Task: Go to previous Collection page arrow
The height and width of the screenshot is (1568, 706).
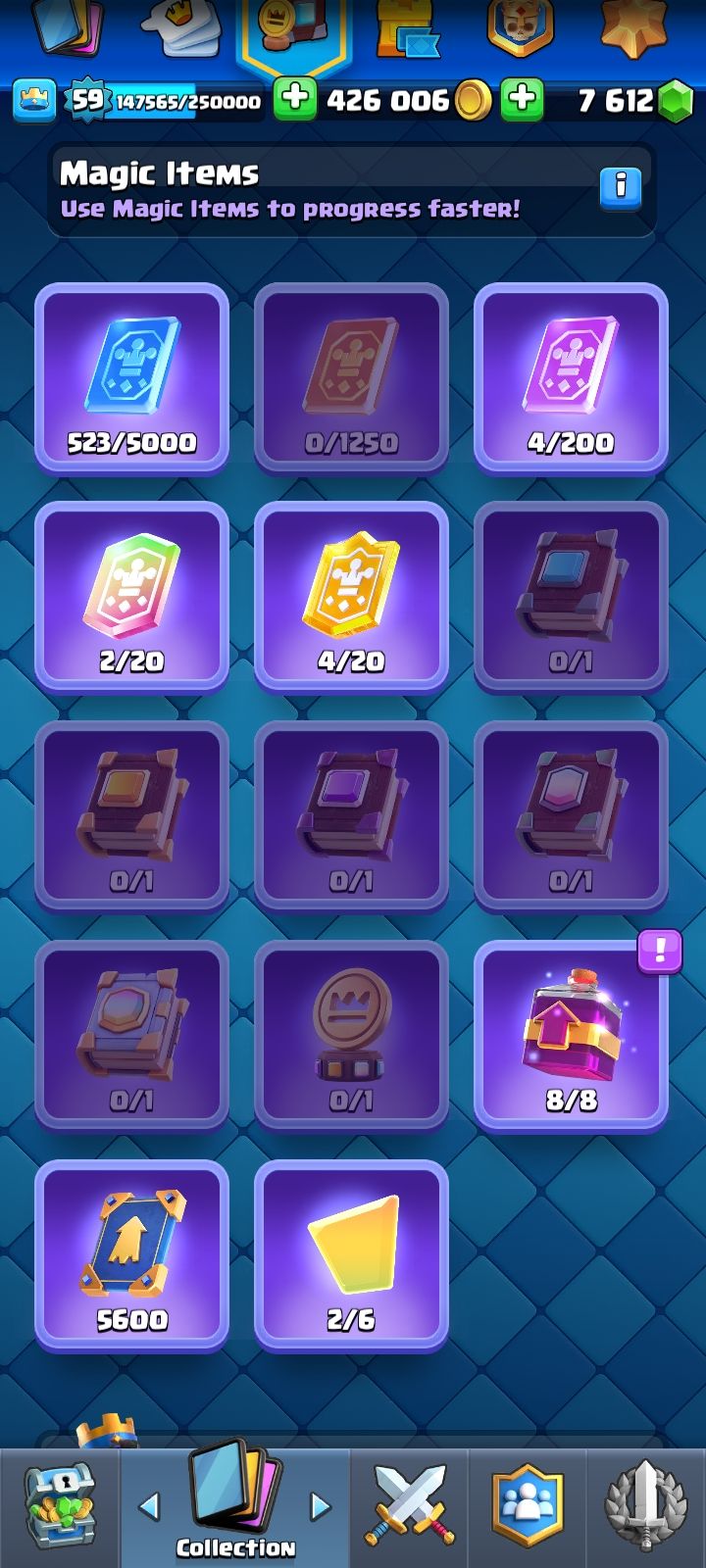Action: [x=149, y=1506]
